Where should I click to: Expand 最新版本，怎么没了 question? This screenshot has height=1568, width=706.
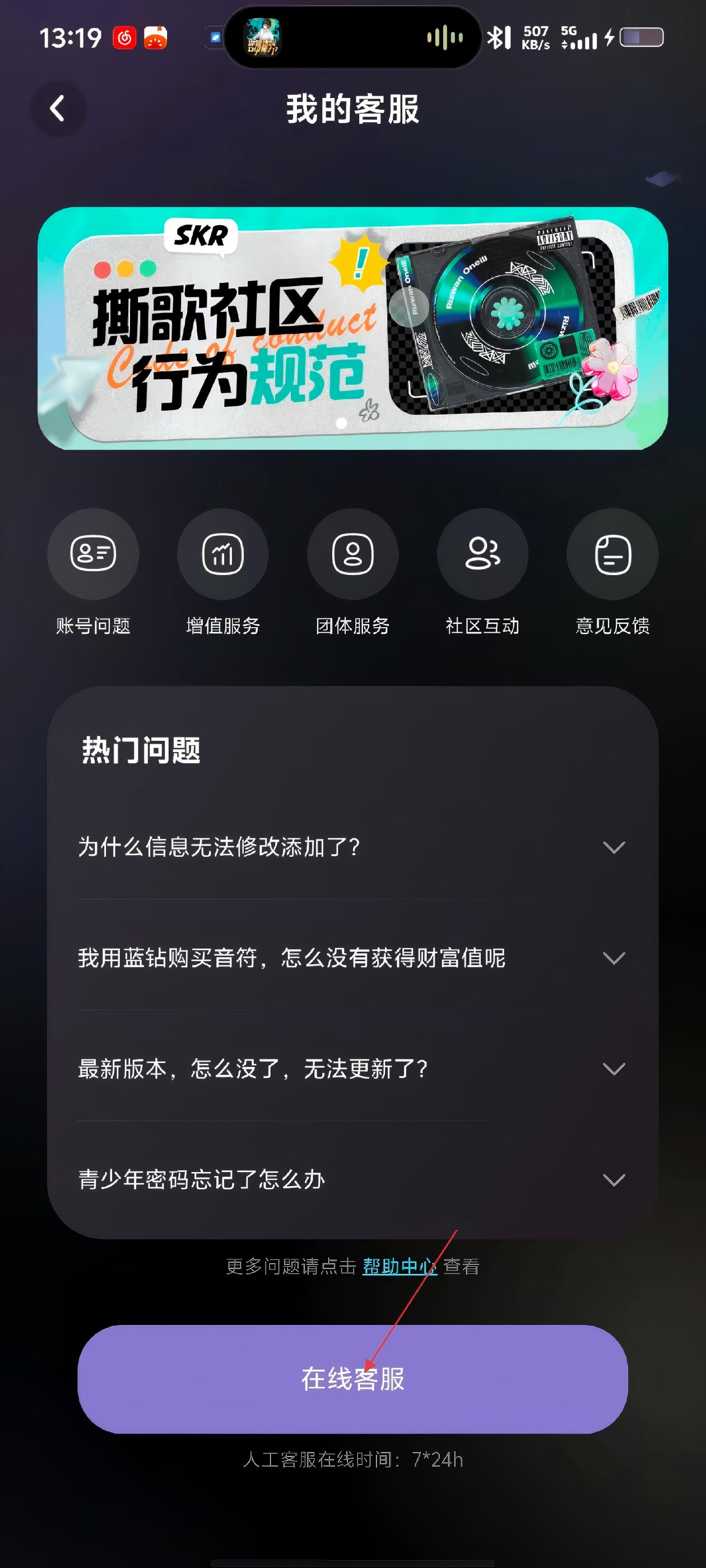point(352,1069)
